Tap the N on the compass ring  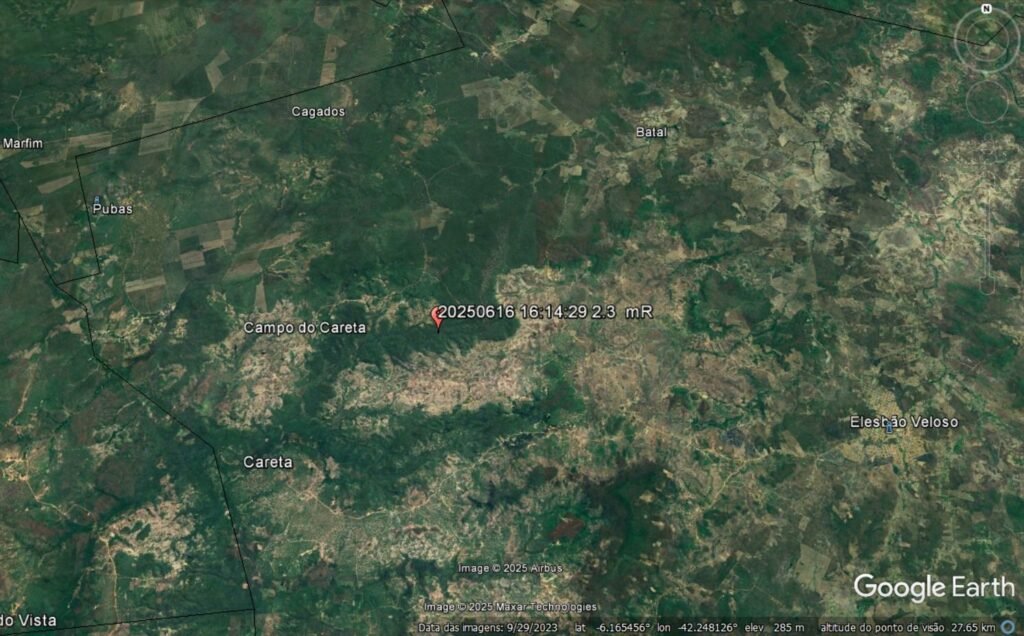[986, 9]
